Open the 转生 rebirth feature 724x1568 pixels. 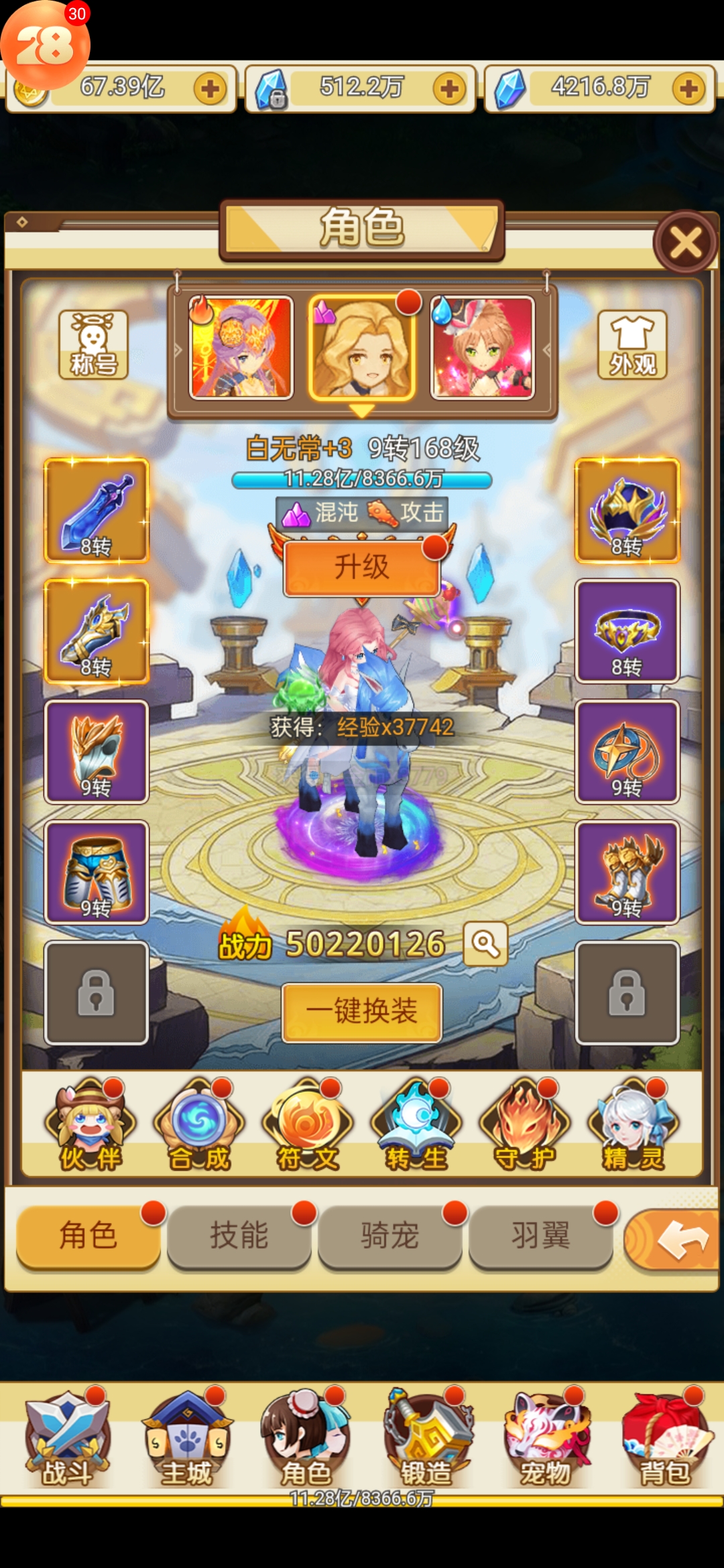416,1124
